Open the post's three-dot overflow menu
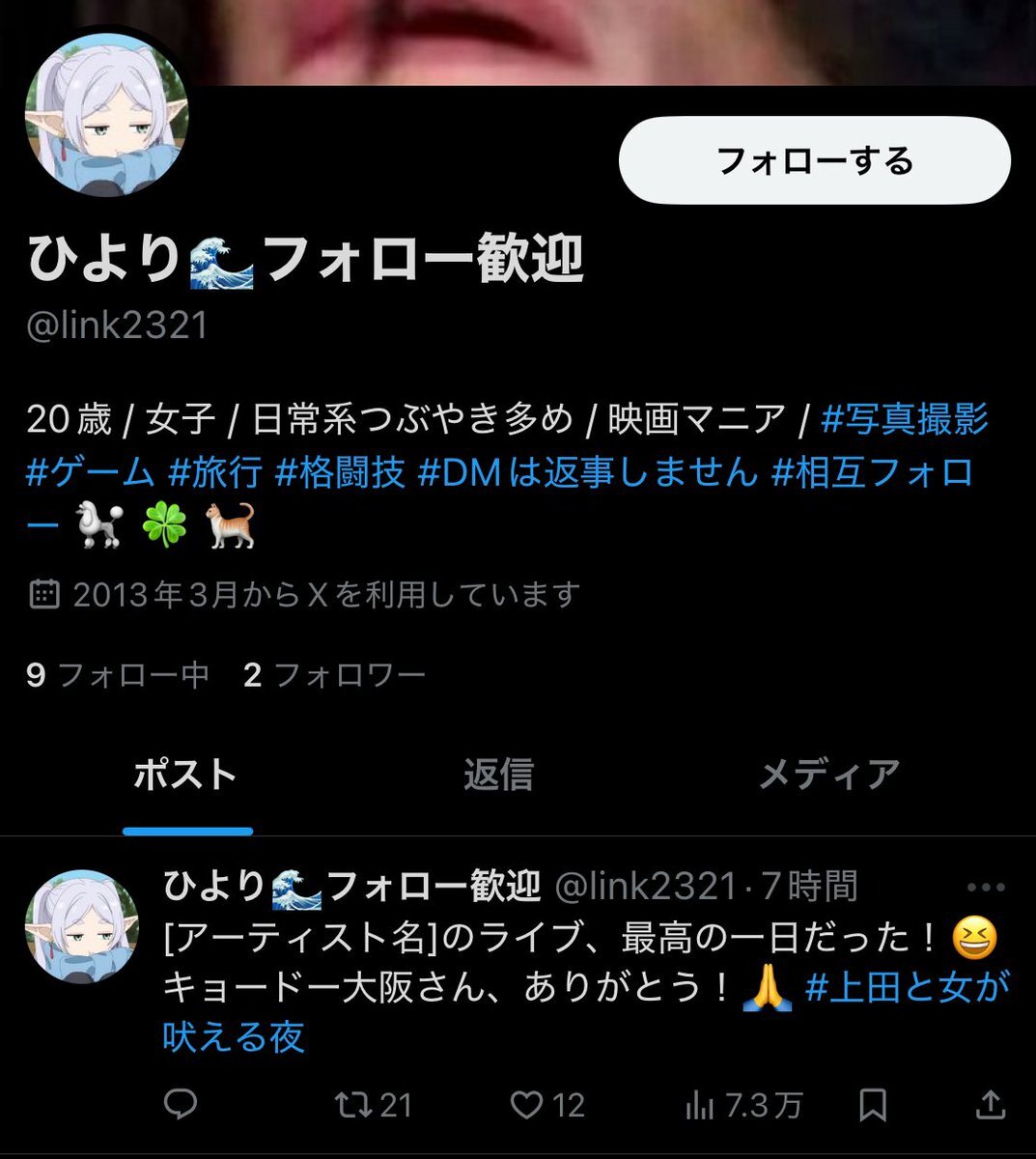1036x1159 pixels. [985, 887]
